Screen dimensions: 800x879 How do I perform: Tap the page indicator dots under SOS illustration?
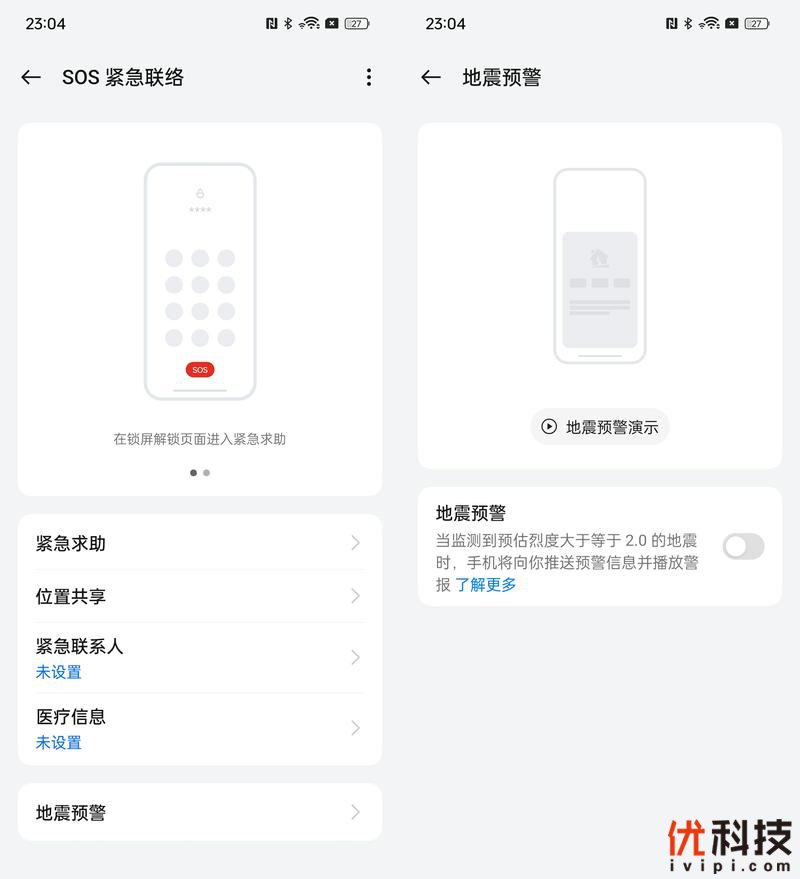[x=200, y=473]
